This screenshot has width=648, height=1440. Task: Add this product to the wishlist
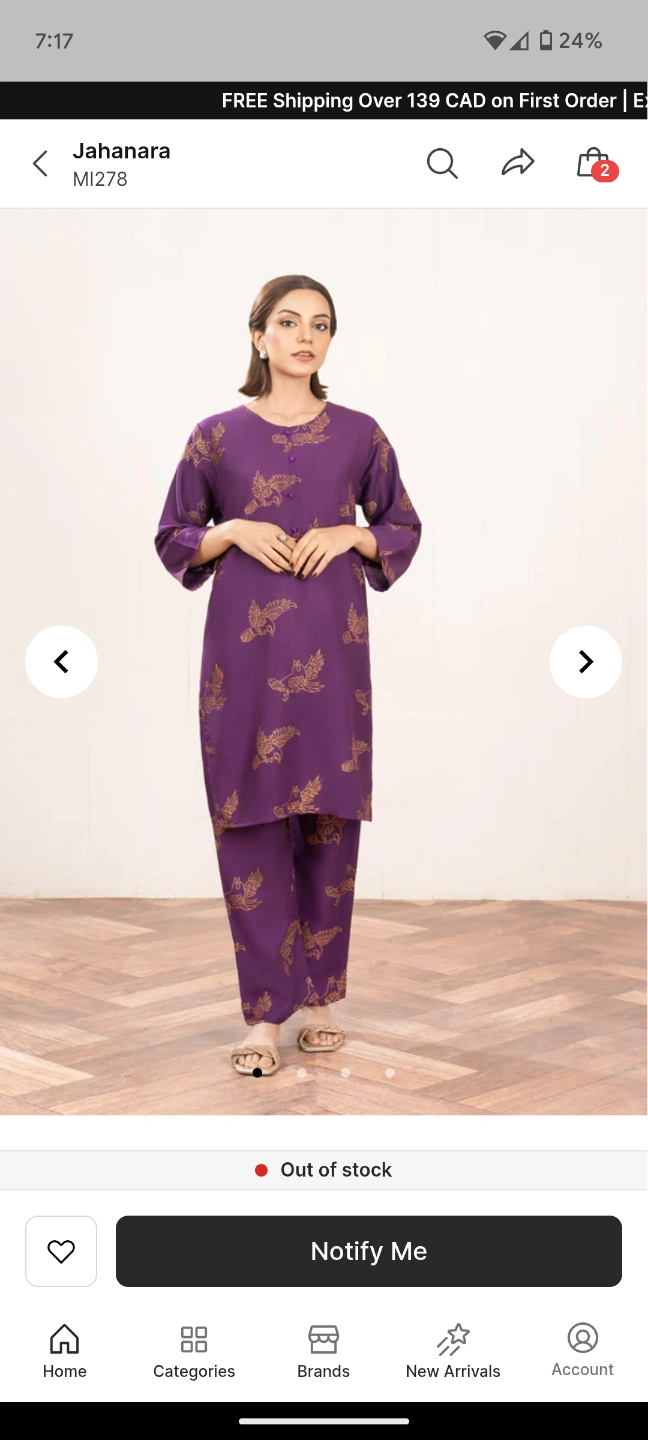click(61, 1251)
